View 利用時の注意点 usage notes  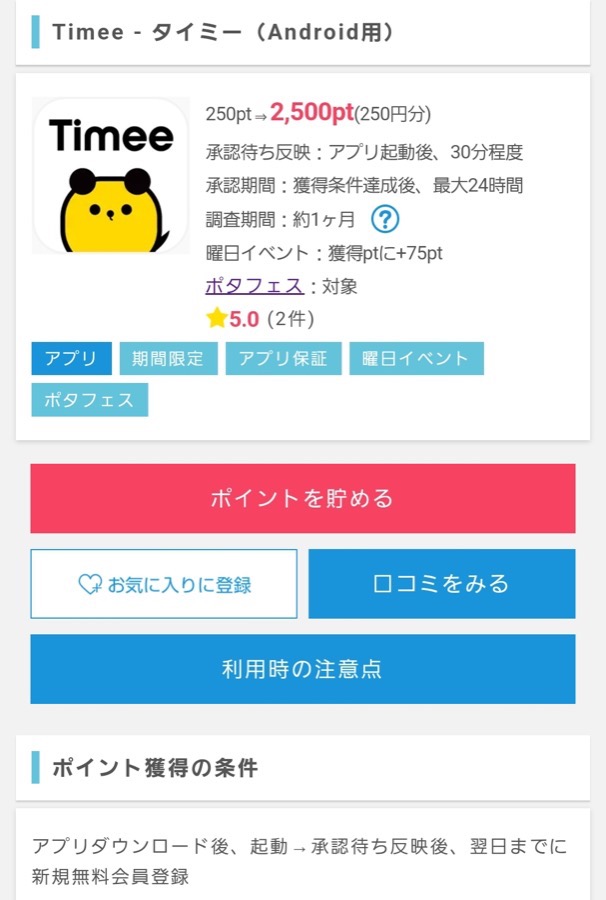(302, 669)
